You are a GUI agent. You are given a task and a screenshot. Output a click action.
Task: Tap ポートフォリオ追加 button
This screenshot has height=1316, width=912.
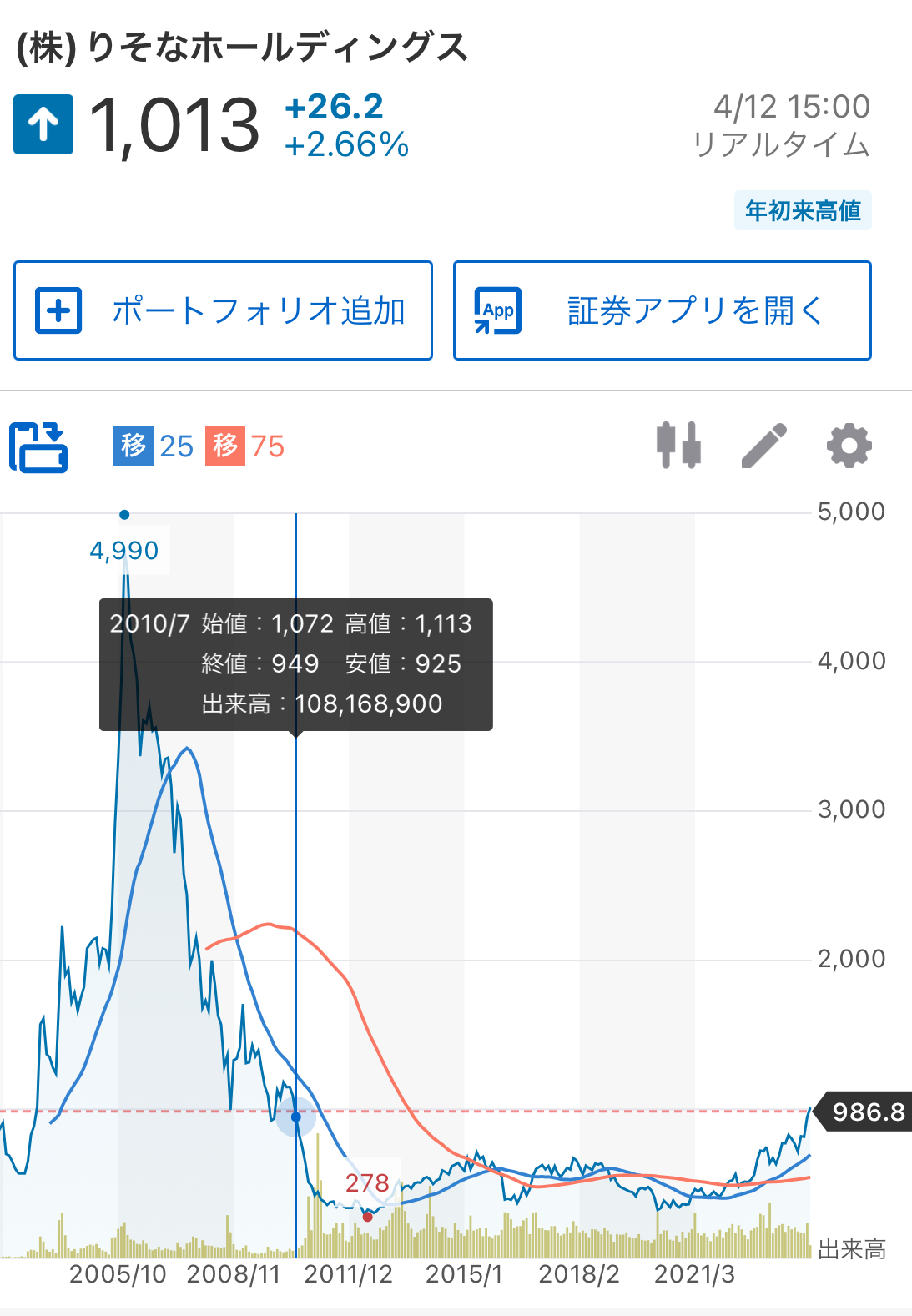(223, 310)
